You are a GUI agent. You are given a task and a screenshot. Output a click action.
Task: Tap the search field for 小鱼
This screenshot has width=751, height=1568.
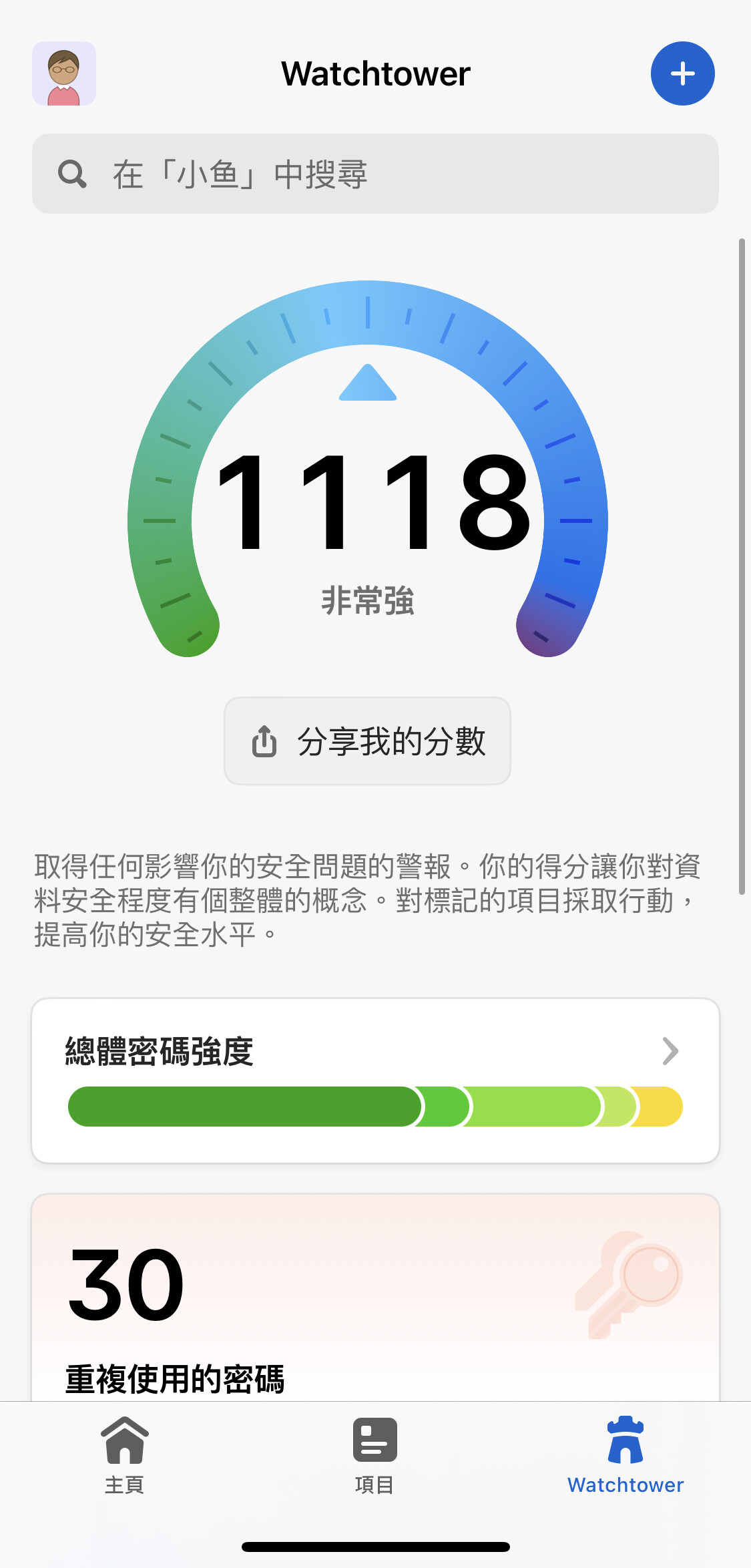pyautogui.click(x=375, y=174)
